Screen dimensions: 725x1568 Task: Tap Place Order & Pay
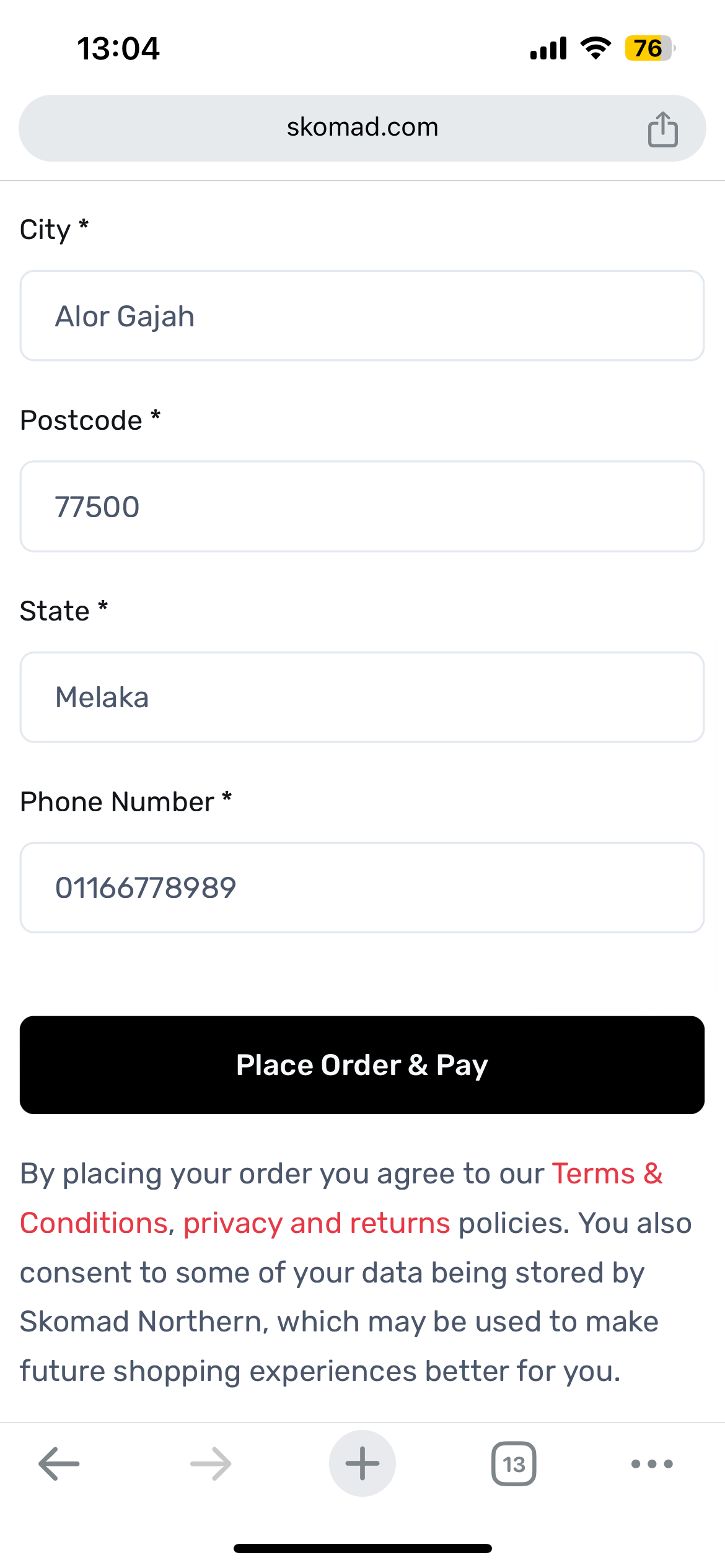click(x=362, y=1065)
